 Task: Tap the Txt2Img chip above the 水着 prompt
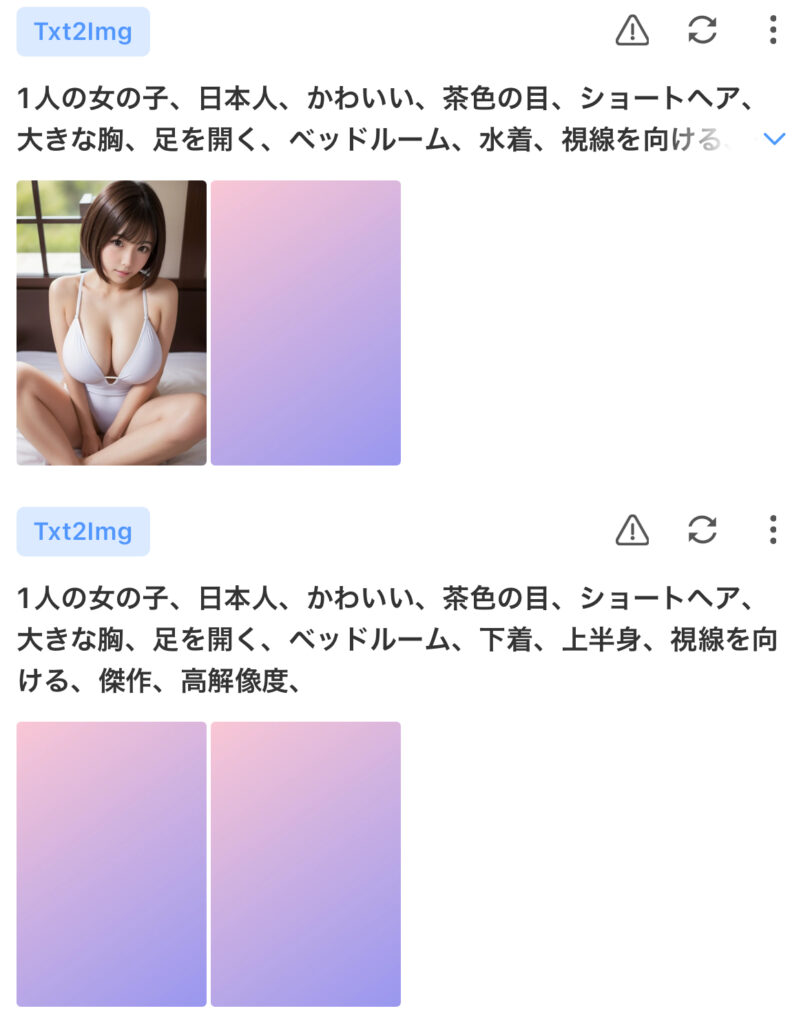83,32
